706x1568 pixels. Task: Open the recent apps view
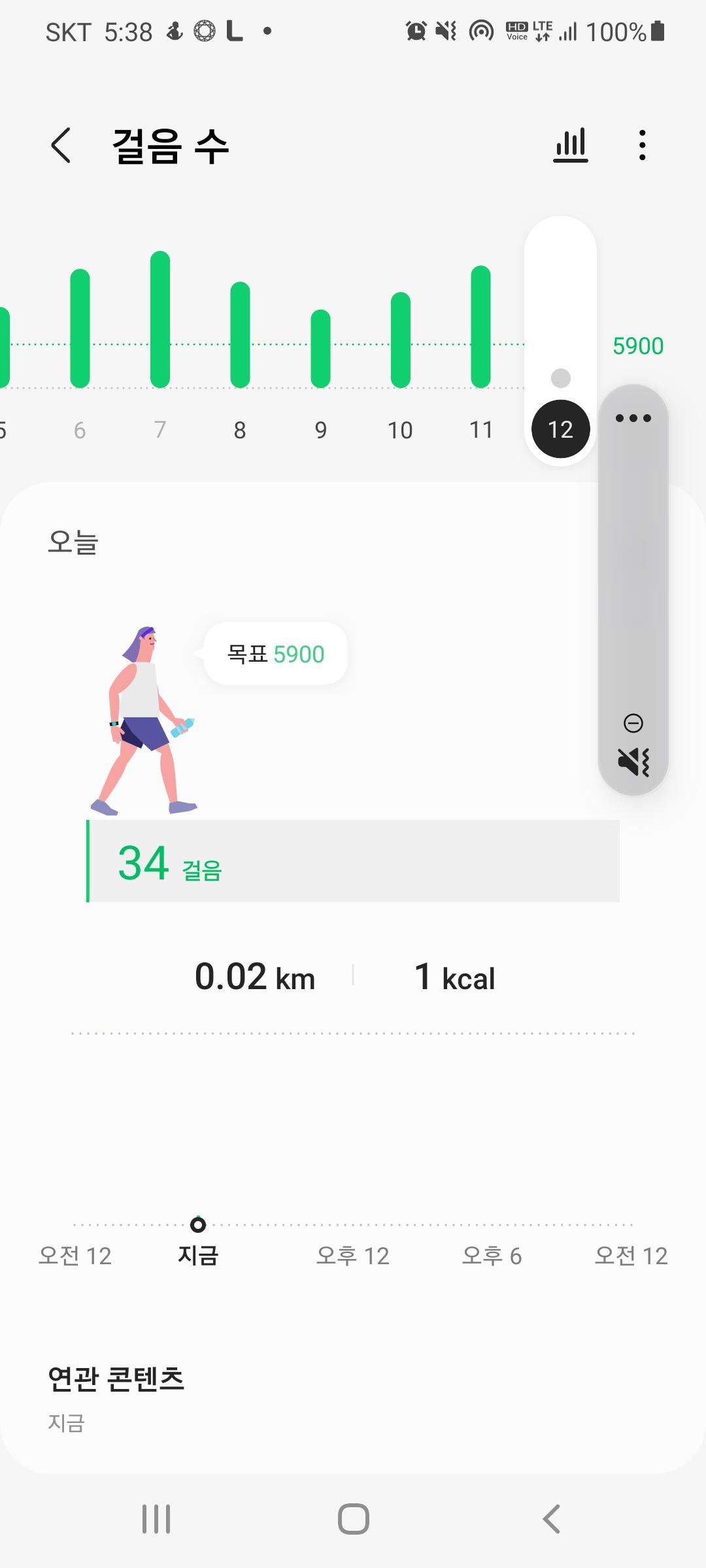[x=156, y=1519]
